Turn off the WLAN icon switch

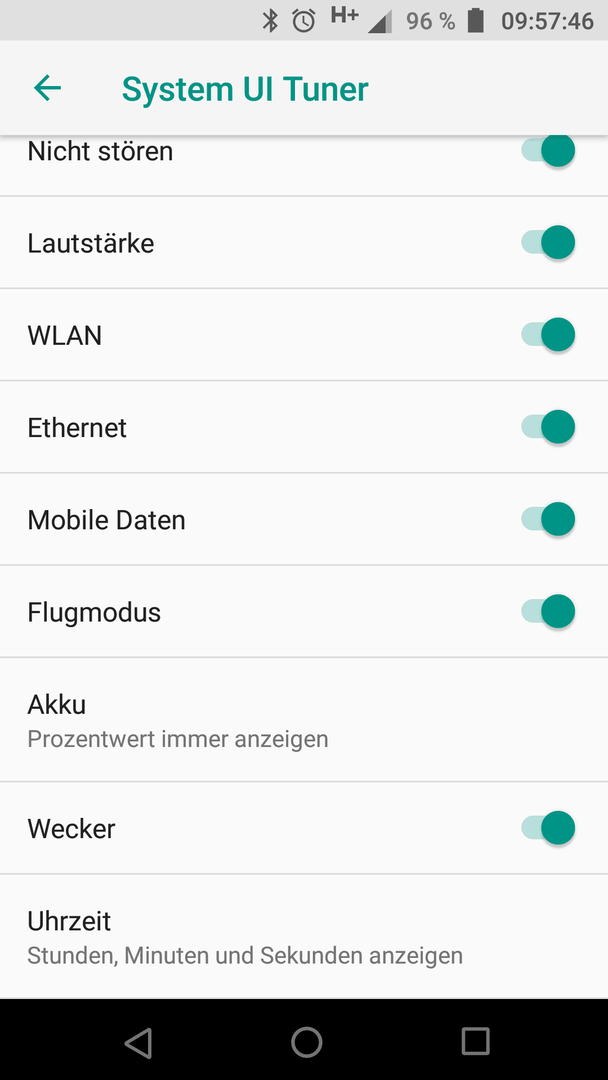pyautogui.click(x=548, y=335)
